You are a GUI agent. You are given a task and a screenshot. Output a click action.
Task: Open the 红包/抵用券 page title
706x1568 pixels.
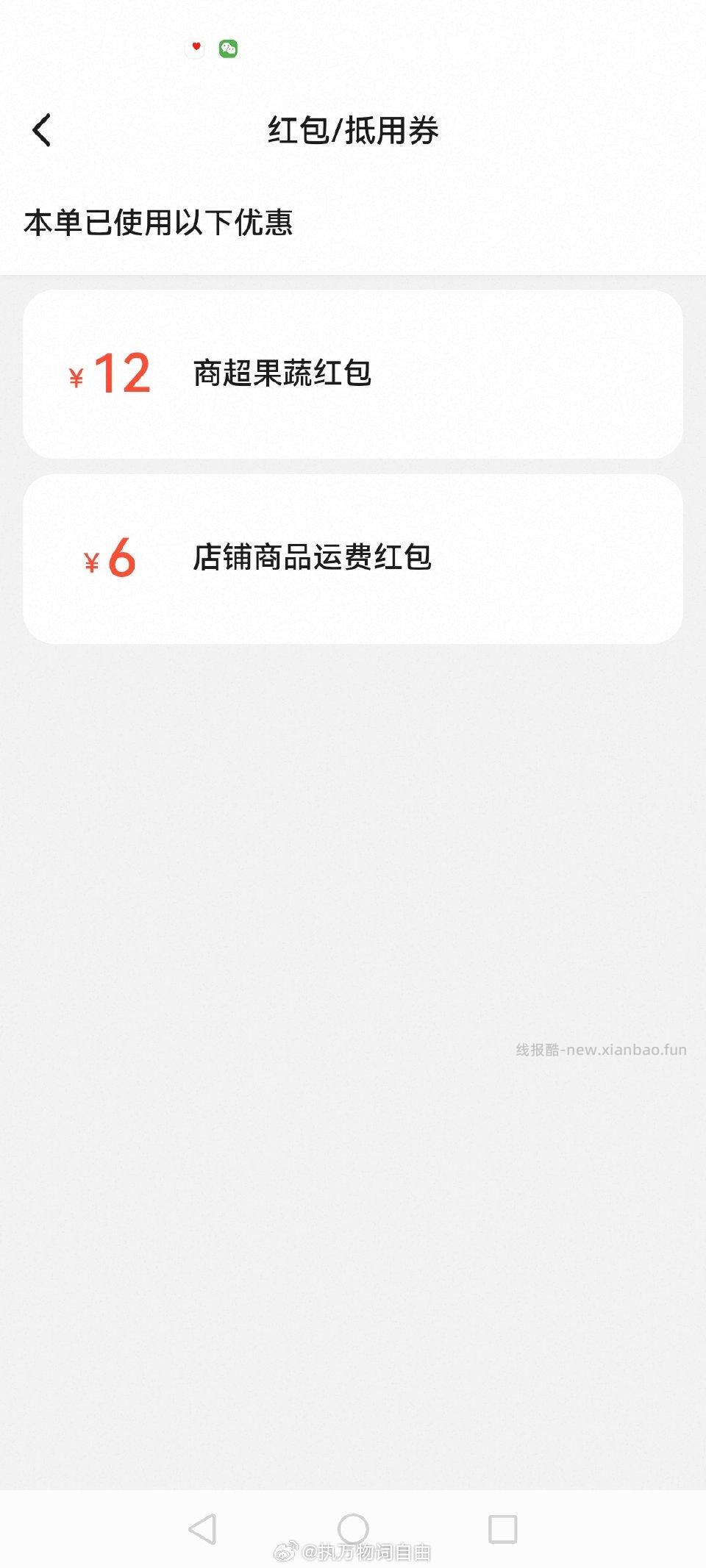pos(353,129)
